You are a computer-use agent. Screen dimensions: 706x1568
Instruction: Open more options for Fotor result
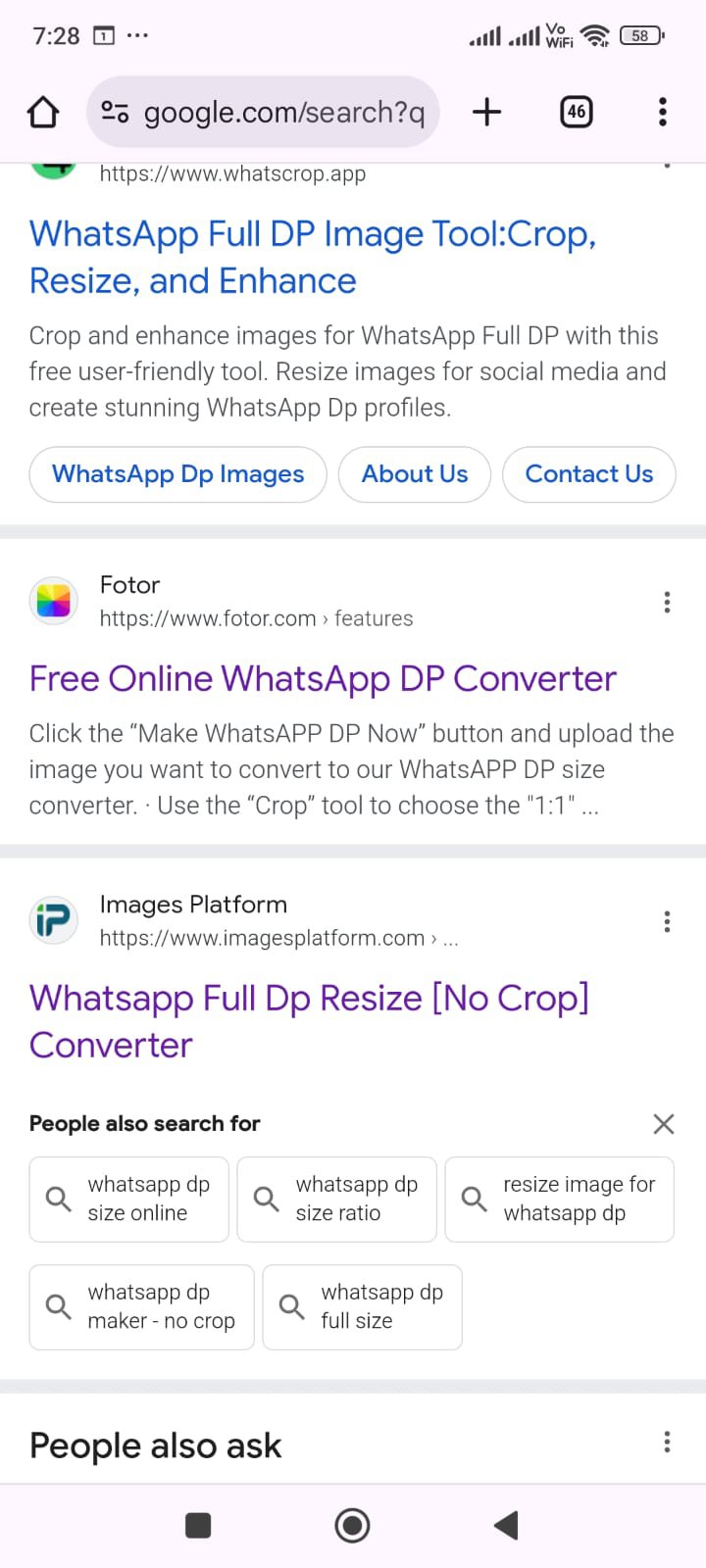pos(667,602)
